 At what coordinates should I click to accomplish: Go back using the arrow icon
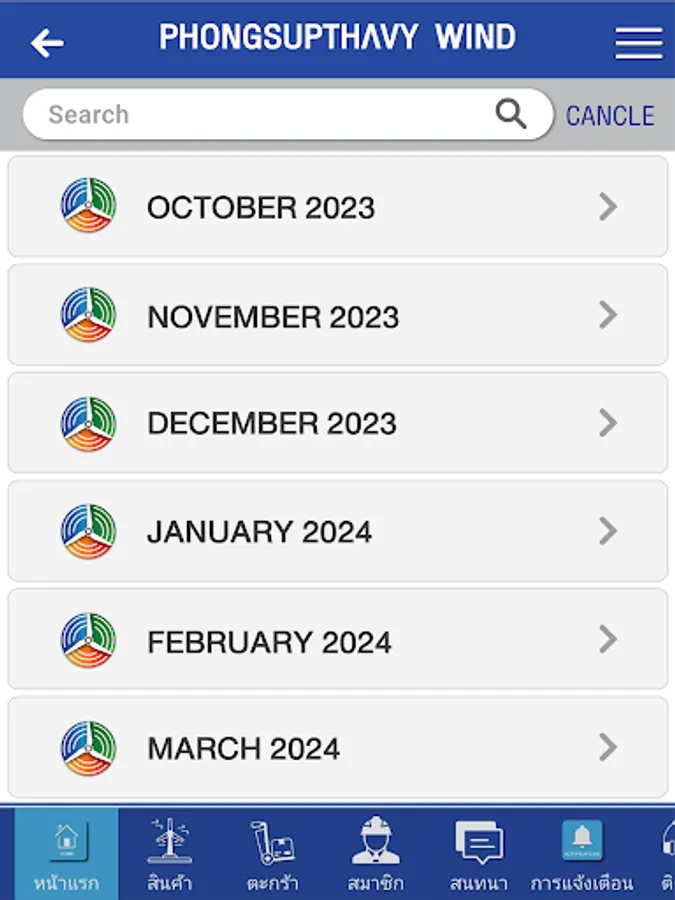click(x=47, y=42)
